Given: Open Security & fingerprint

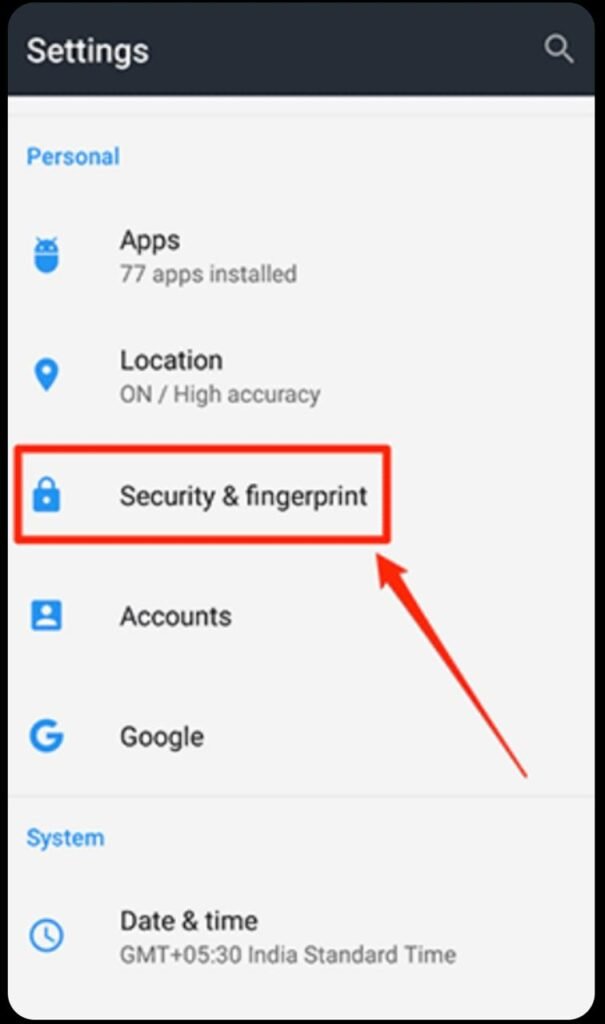Looking at the screenshot, I should [x=301, y=496].
